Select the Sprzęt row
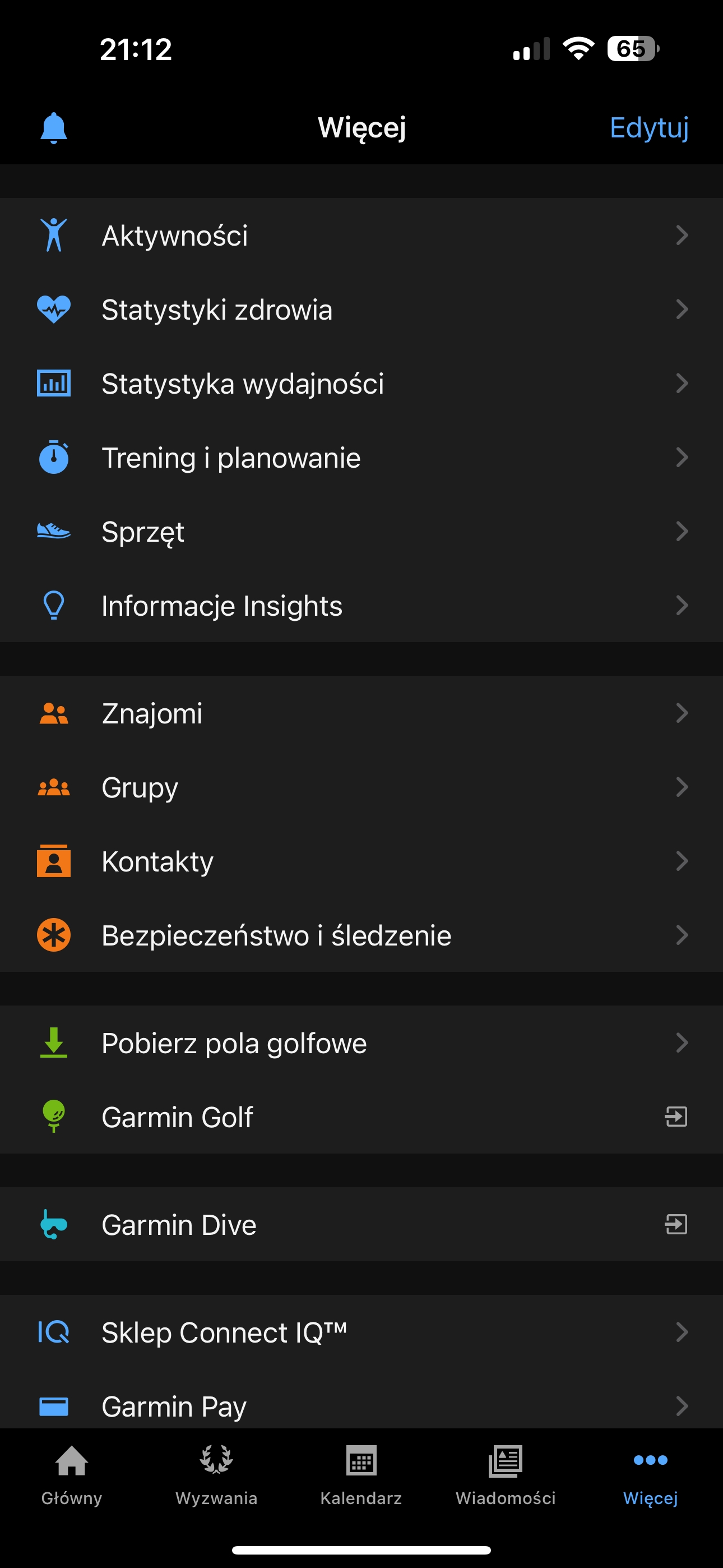723x1568 pixels. 361,532
